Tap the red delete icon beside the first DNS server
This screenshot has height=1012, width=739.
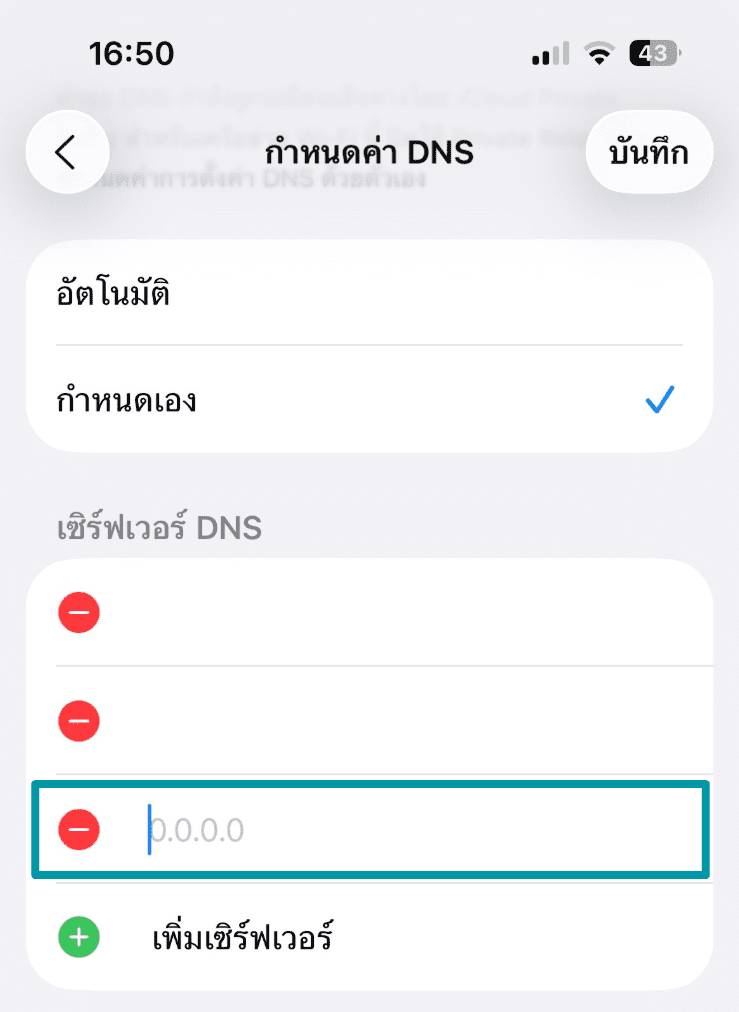click(79, 613)
